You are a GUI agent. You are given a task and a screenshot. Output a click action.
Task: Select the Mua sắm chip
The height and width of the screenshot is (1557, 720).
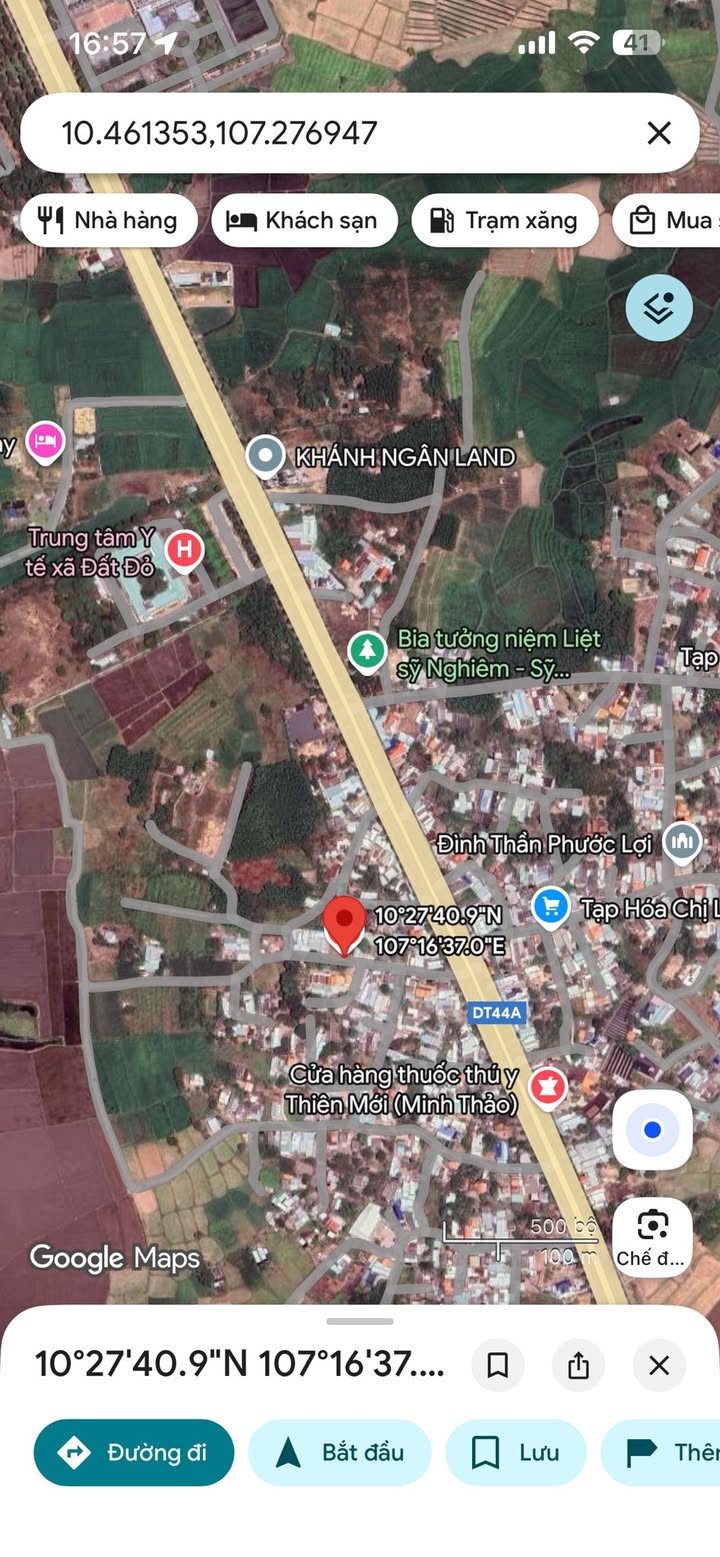click(x=670, y=220)
